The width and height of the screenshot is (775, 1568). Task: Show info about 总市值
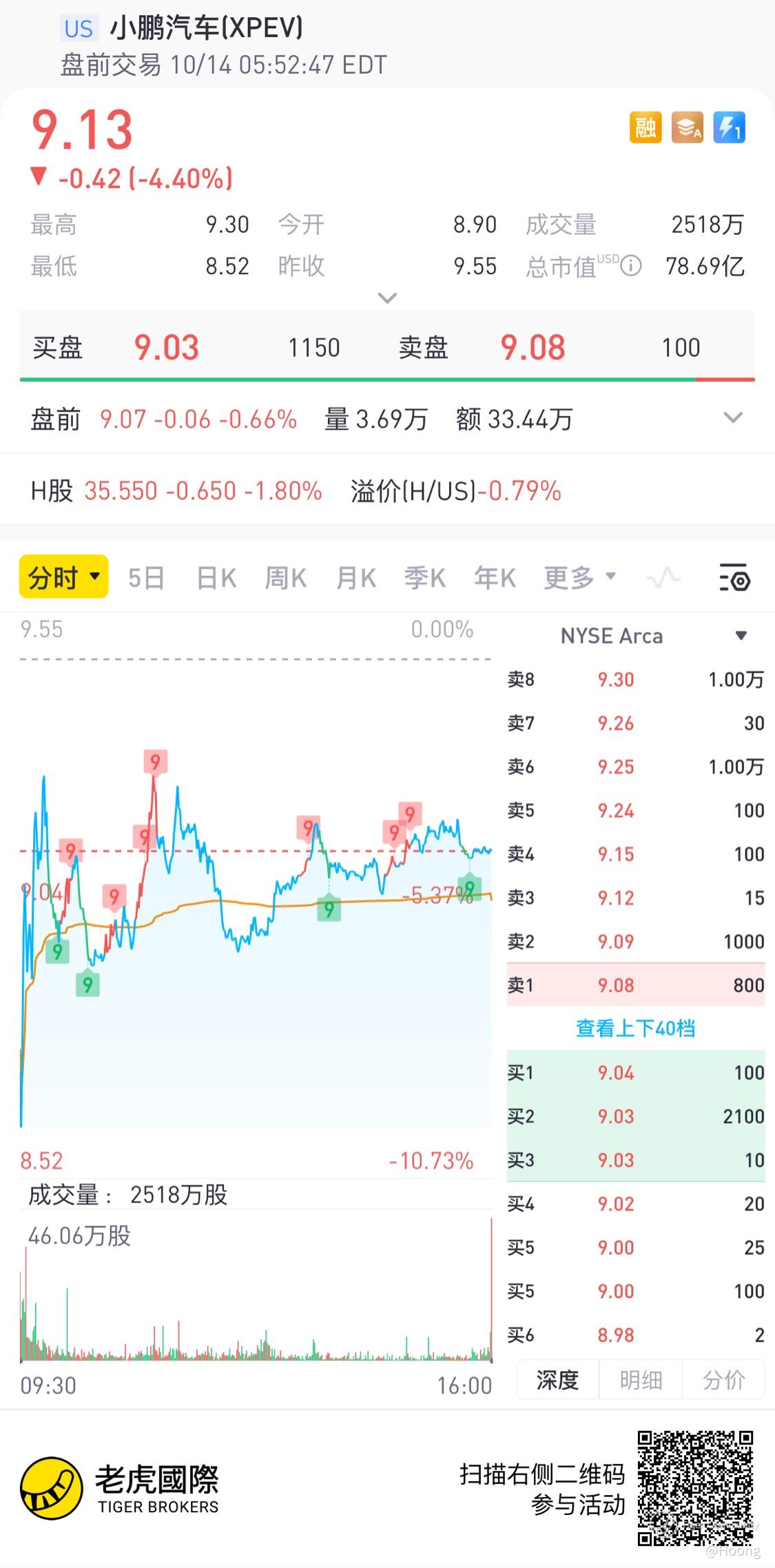click(631, 266)
